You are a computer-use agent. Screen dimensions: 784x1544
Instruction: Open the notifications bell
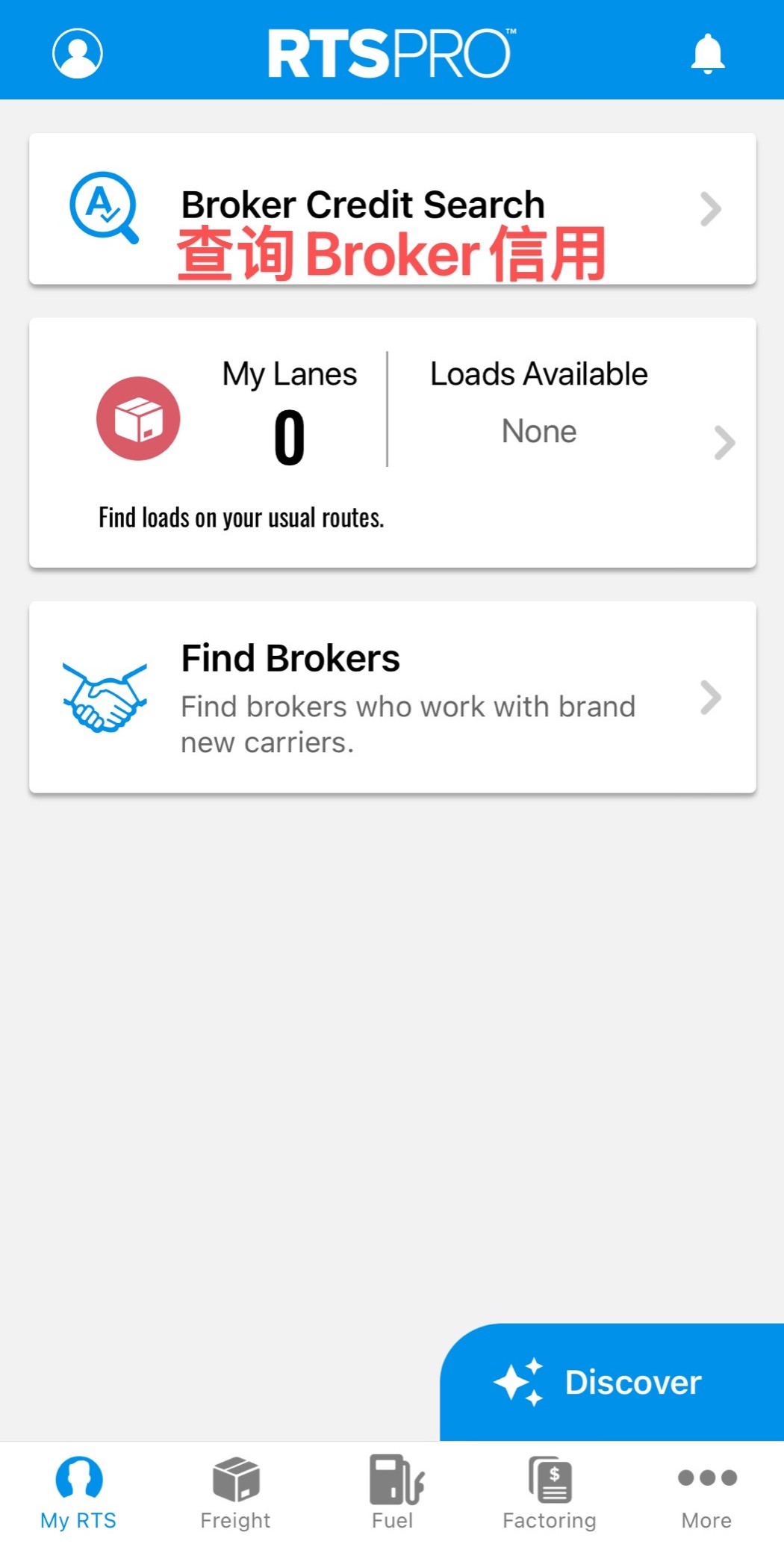(x=707, y=53)
